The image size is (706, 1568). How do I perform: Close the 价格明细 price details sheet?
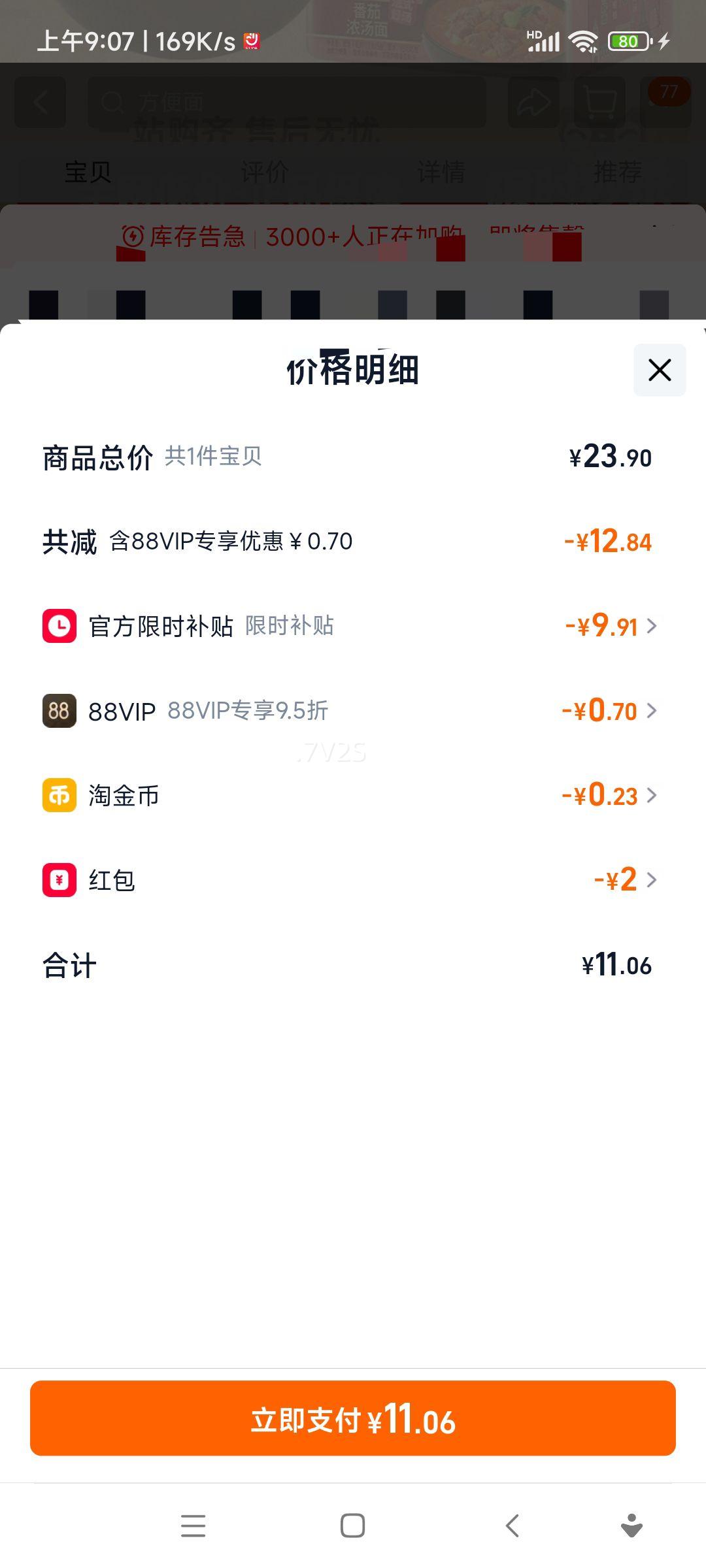pos(659,370)
